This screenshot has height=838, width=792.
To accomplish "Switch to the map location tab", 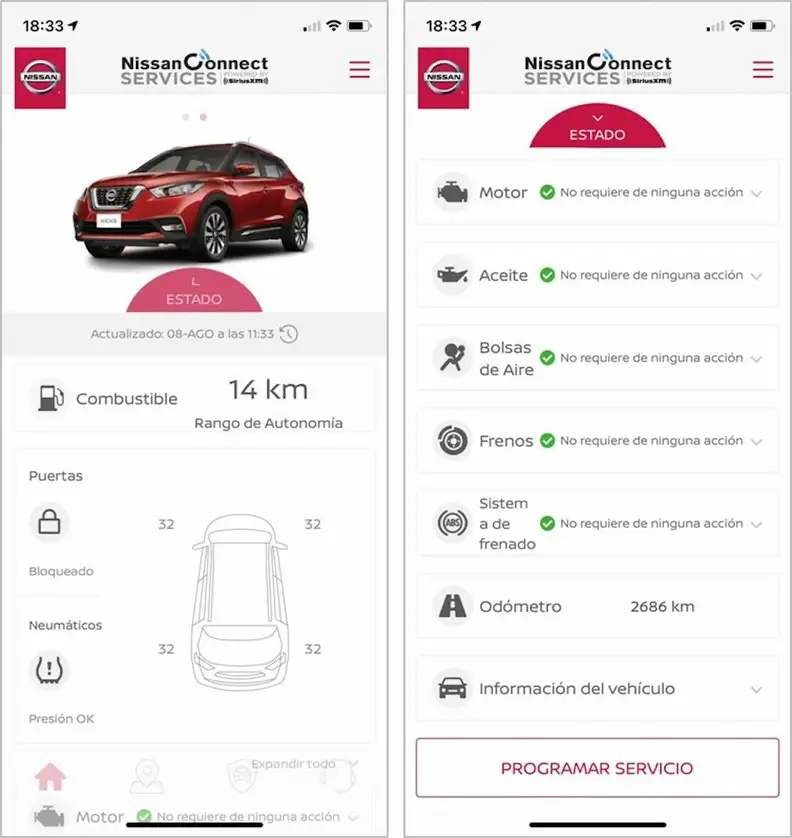I will pos(147,776).
